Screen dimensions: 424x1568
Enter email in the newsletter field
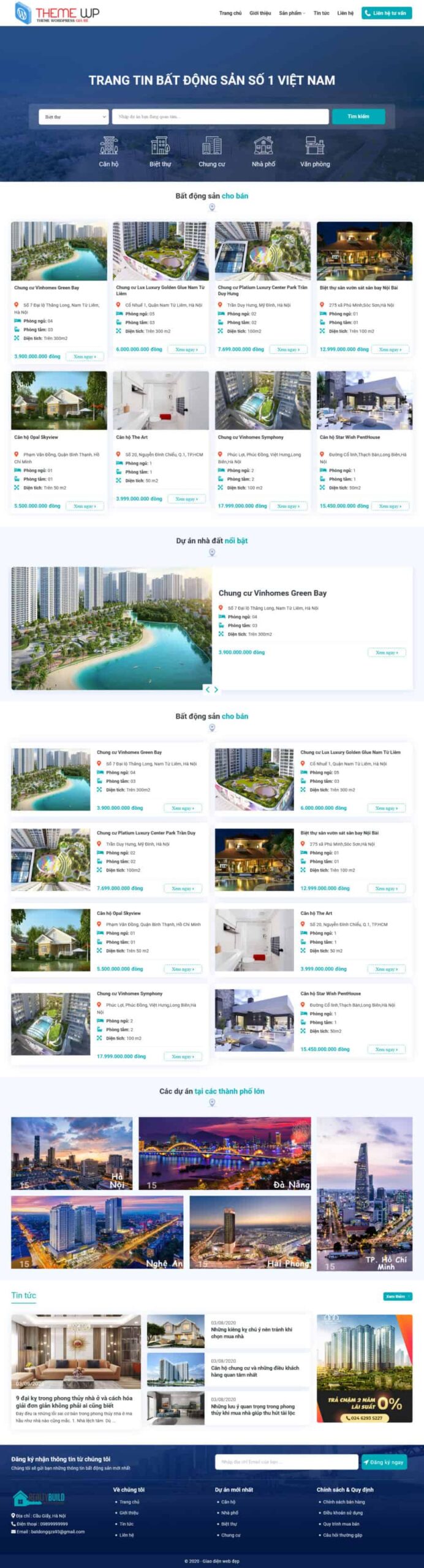[286, 1461]
